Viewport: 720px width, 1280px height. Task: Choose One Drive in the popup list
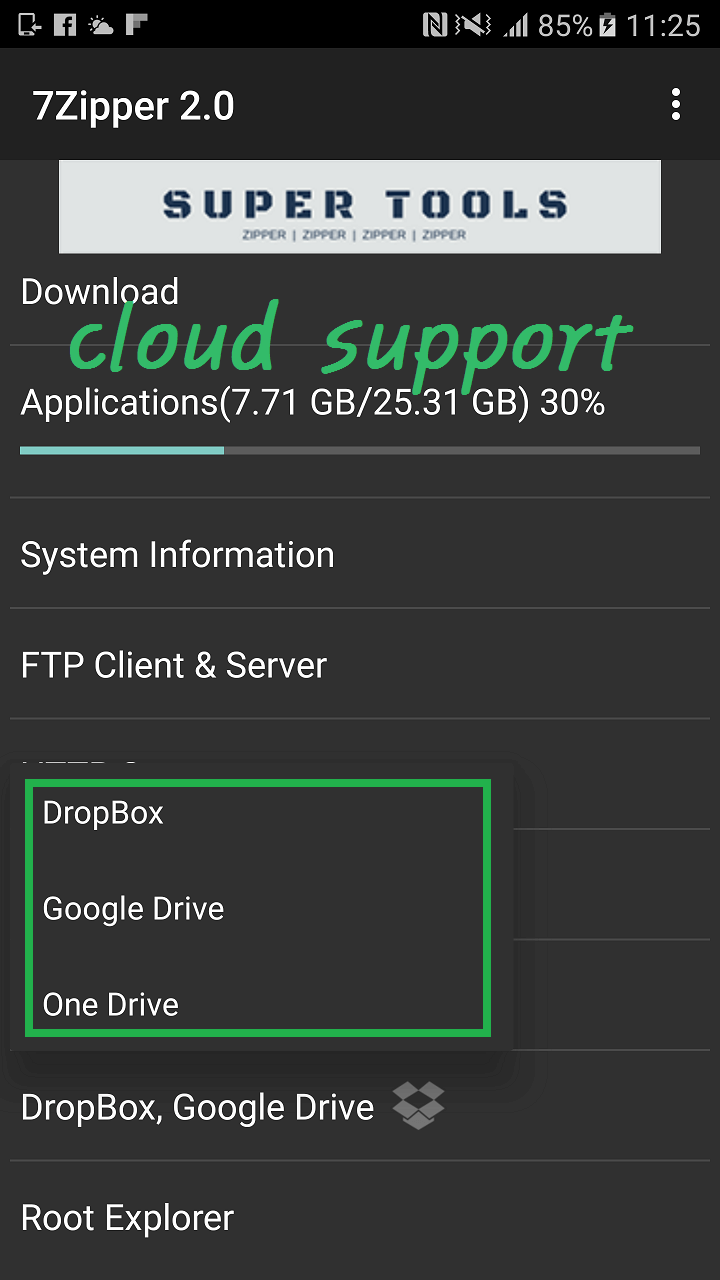pyautogui.click(x=110, y=1004)
